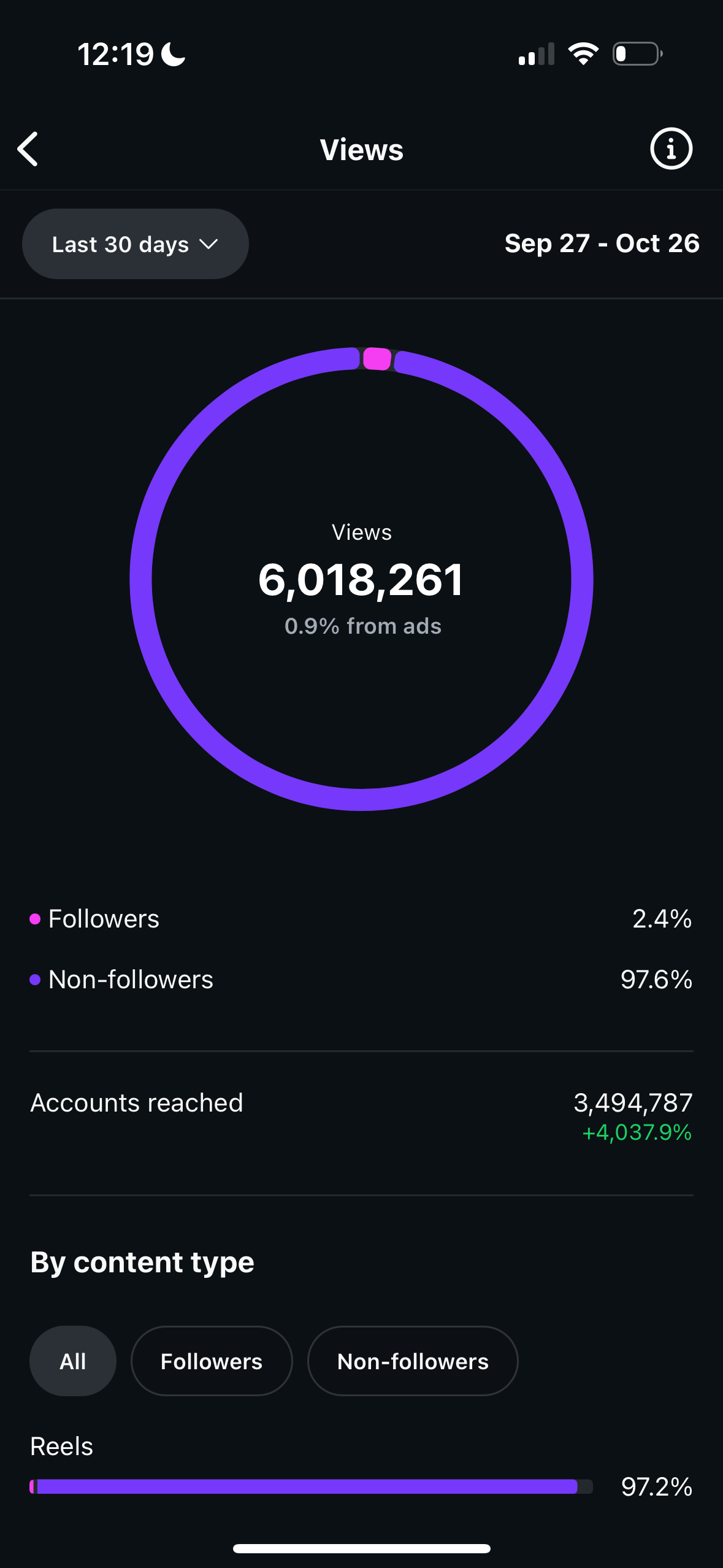Viewport: 723px width, 1568px height.
Task: Open the Last 30 days dropdown
Action: (135, 244)
